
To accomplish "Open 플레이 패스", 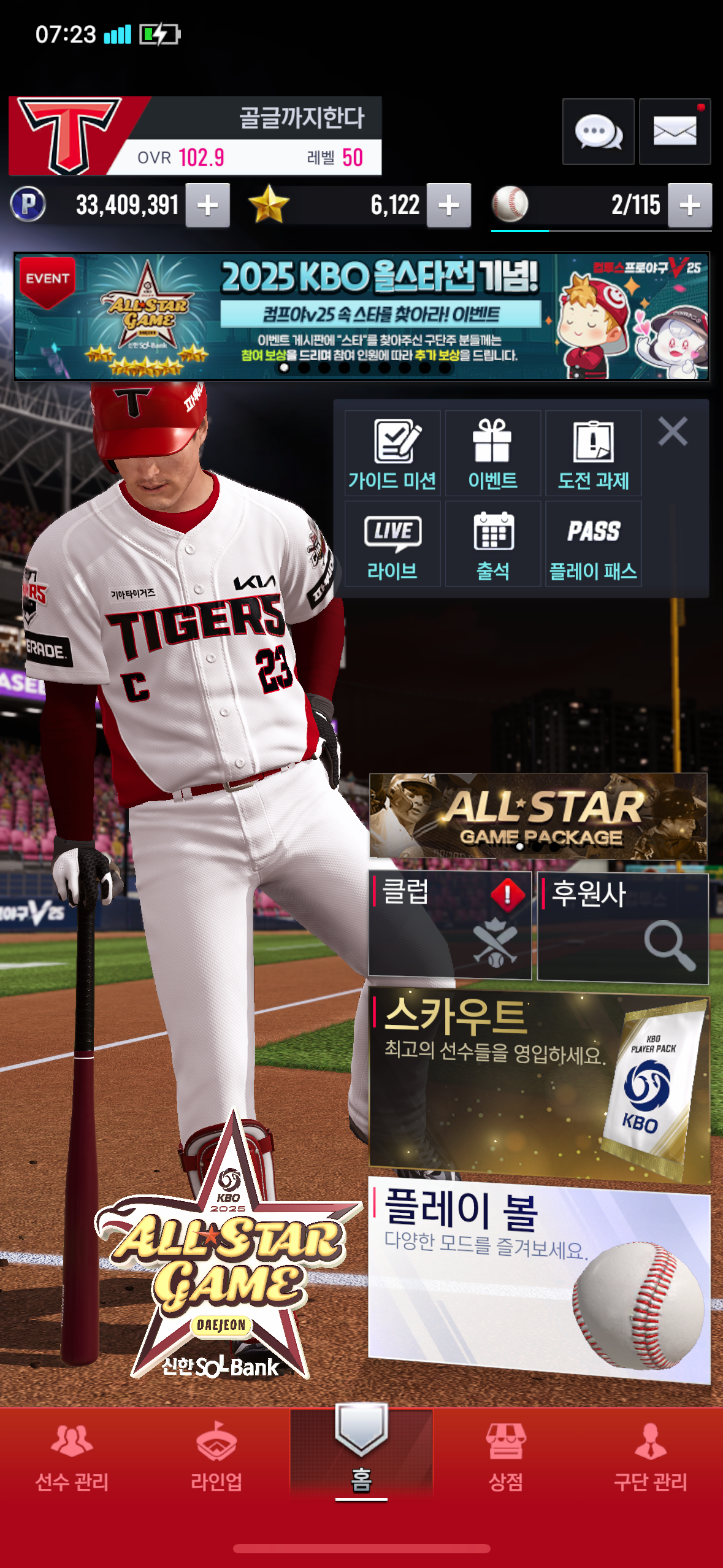I will [594, 544].
